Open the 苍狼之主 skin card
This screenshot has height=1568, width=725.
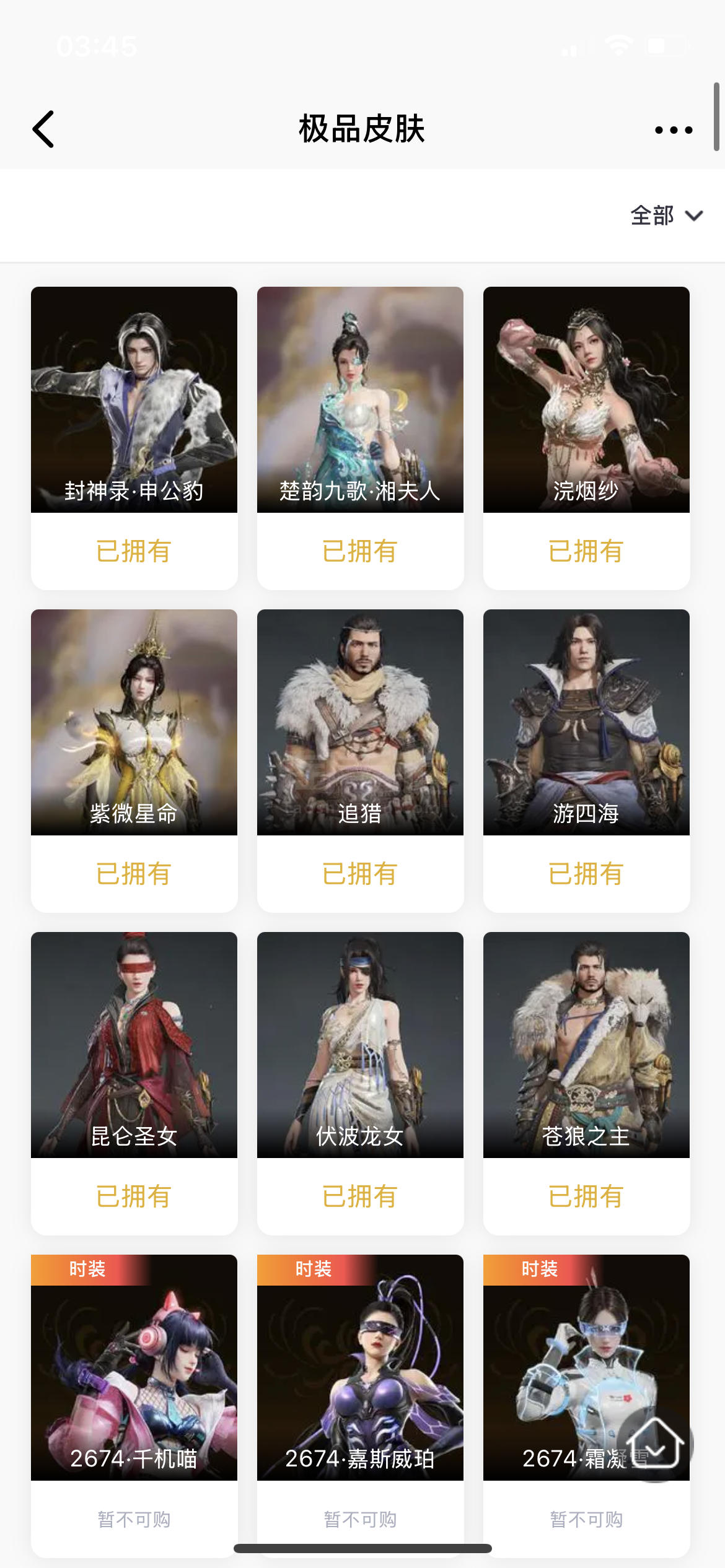pyautogui.click(x=586, y=1083)
